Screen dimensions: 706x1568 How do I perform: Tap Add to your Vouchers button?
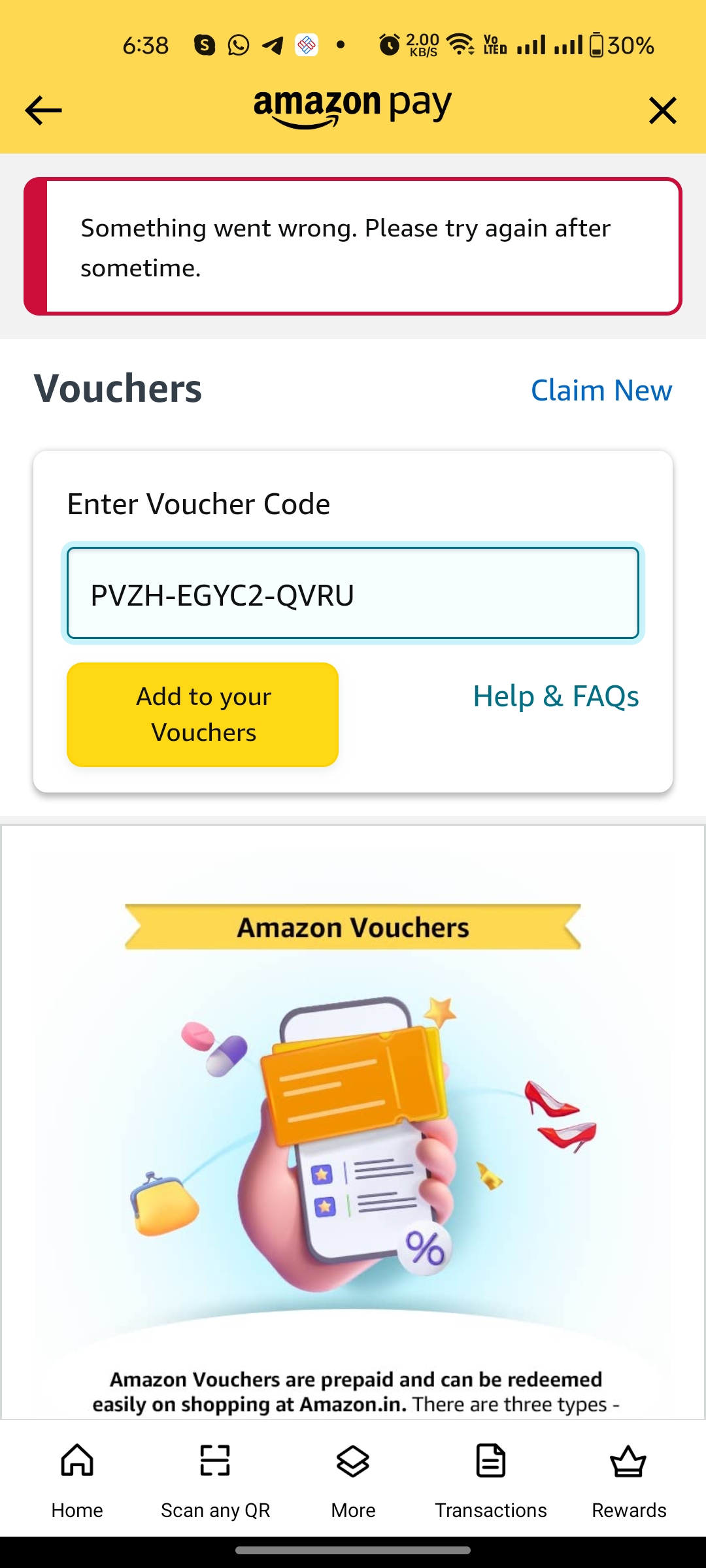point(203,714)
